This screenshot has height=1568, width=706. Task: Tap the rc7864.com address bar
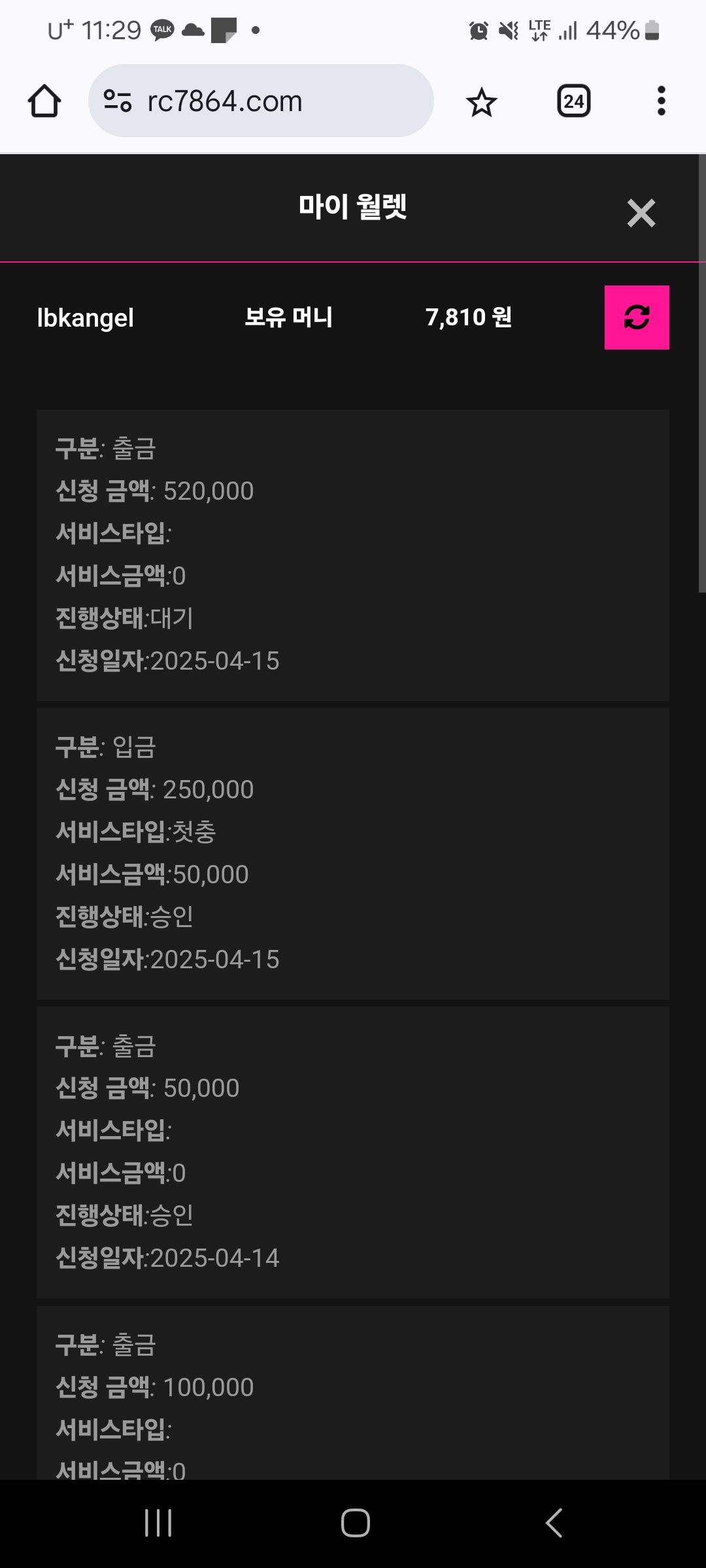click(261, 101)
